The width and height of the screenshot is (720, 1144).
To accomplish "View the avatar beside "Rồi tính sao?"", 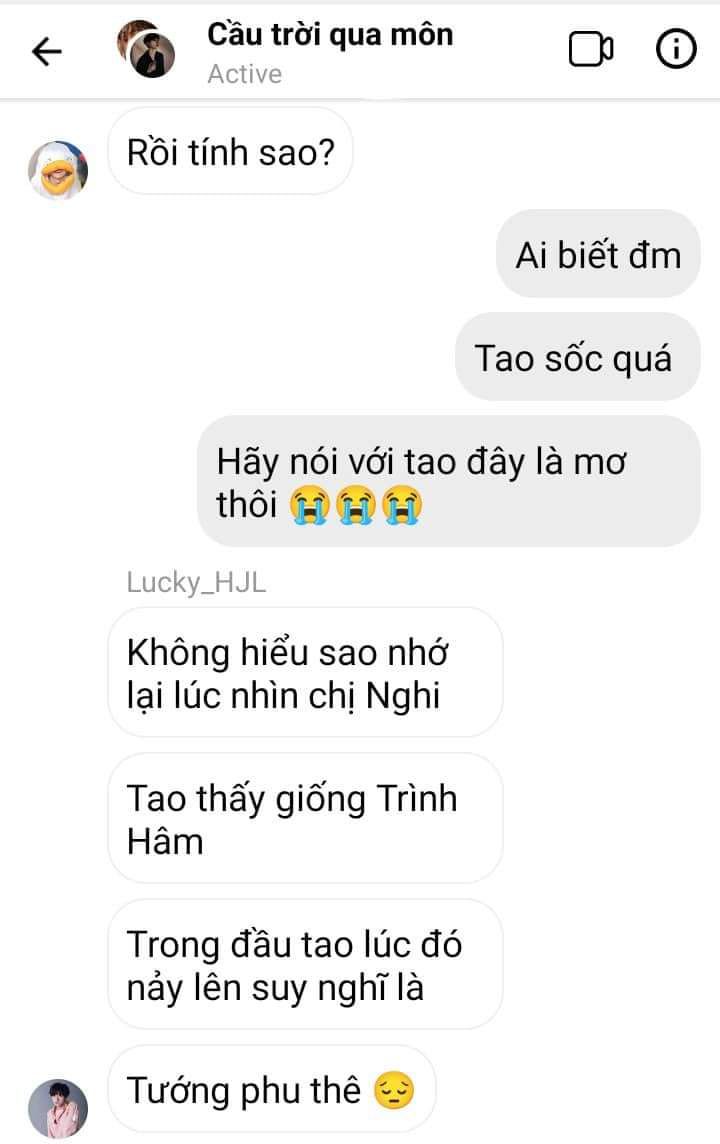I will click(x=58, y=168).
